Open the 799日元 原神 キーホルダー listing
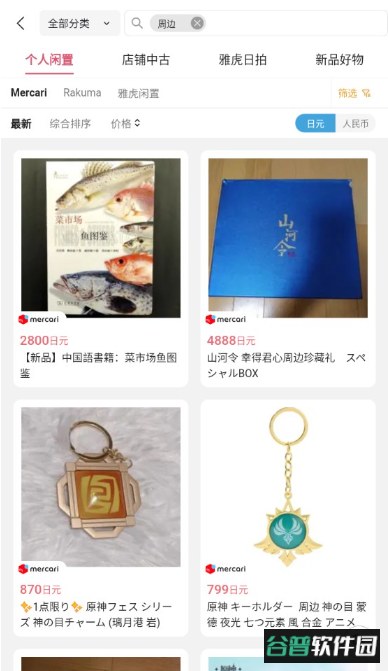The height and width of the screenshot is (671, 388). [x=288, y=518]
